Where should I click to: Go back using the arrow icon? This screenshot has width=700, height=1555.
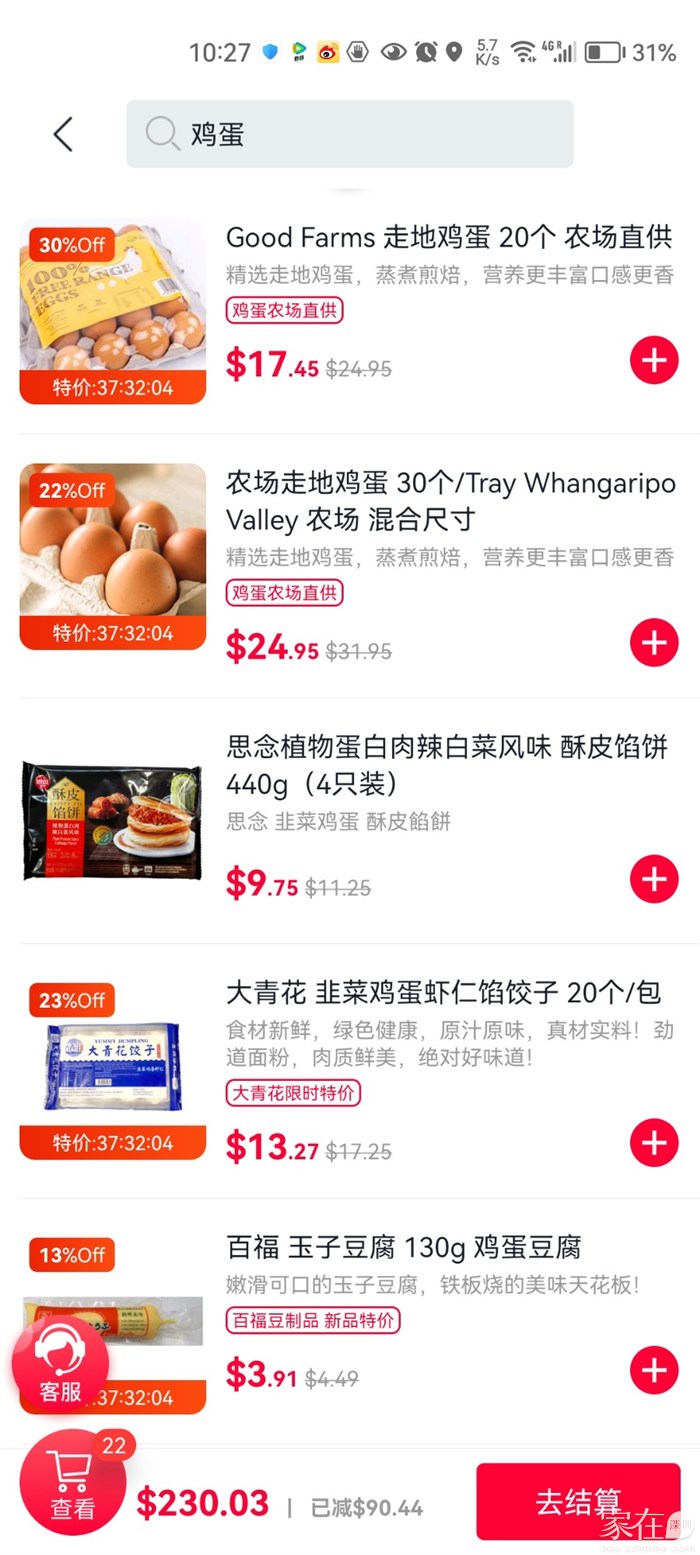coord(63,134)
